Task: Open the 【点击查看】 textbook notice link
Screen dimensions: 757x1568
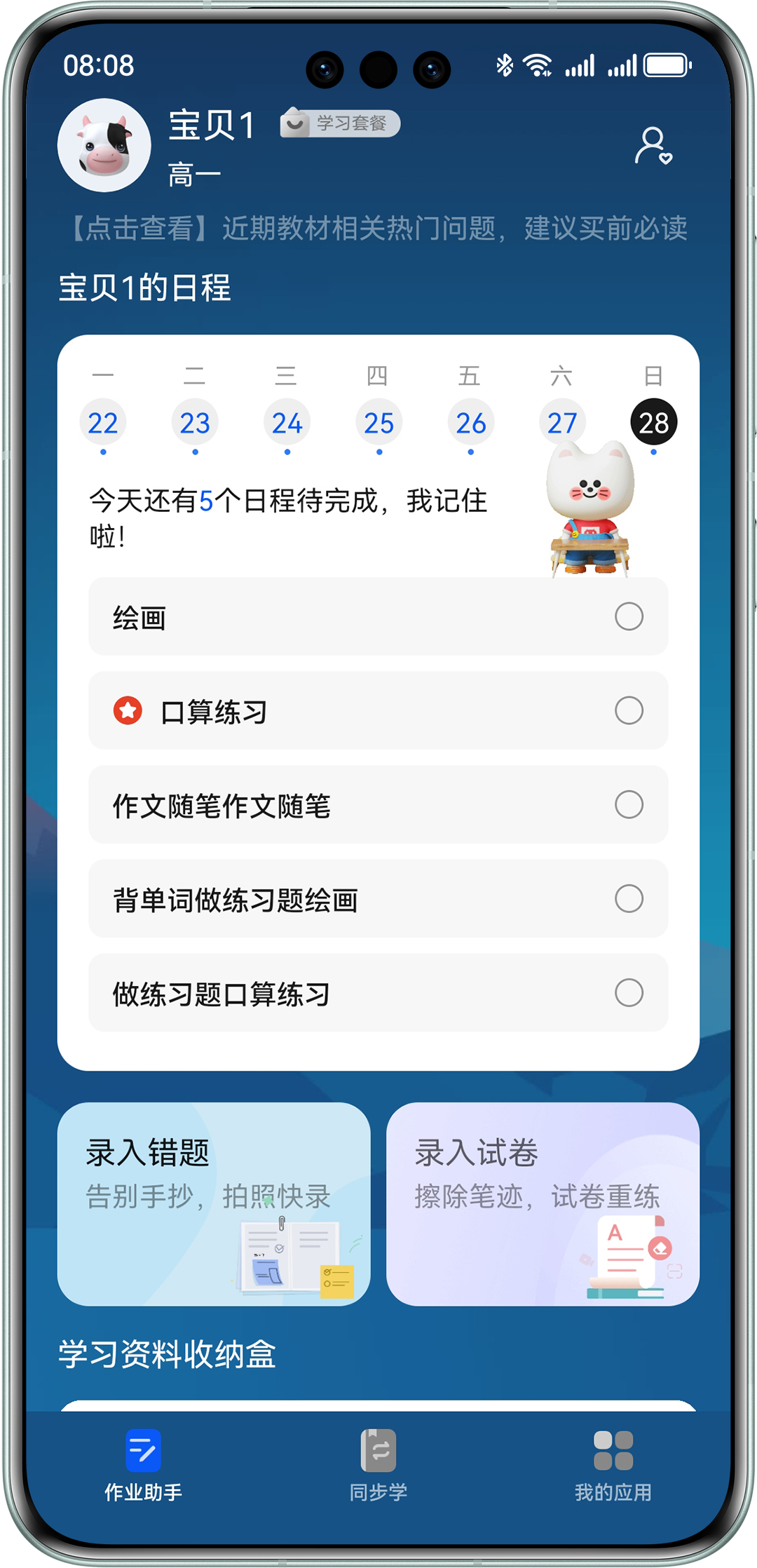Action: point(378,229)
